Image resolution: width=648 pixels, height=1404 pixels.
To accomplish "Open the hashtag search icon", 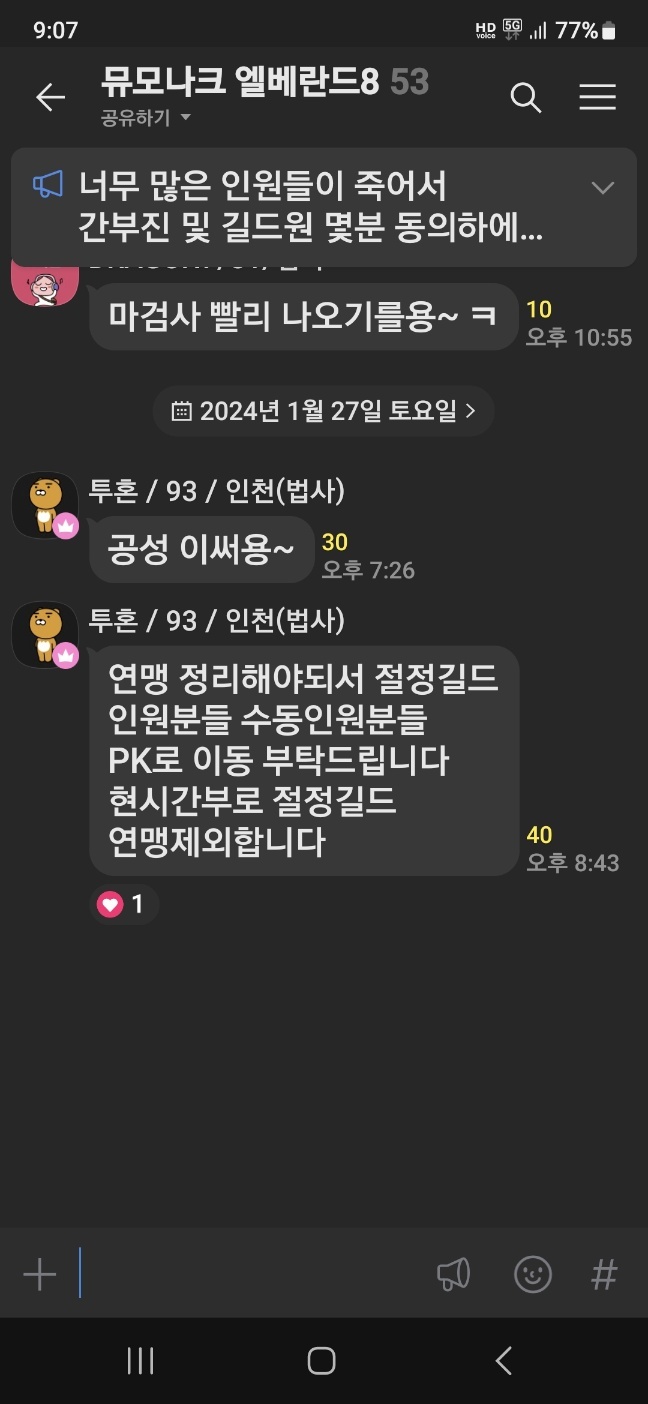I will tap(604, 1274).
